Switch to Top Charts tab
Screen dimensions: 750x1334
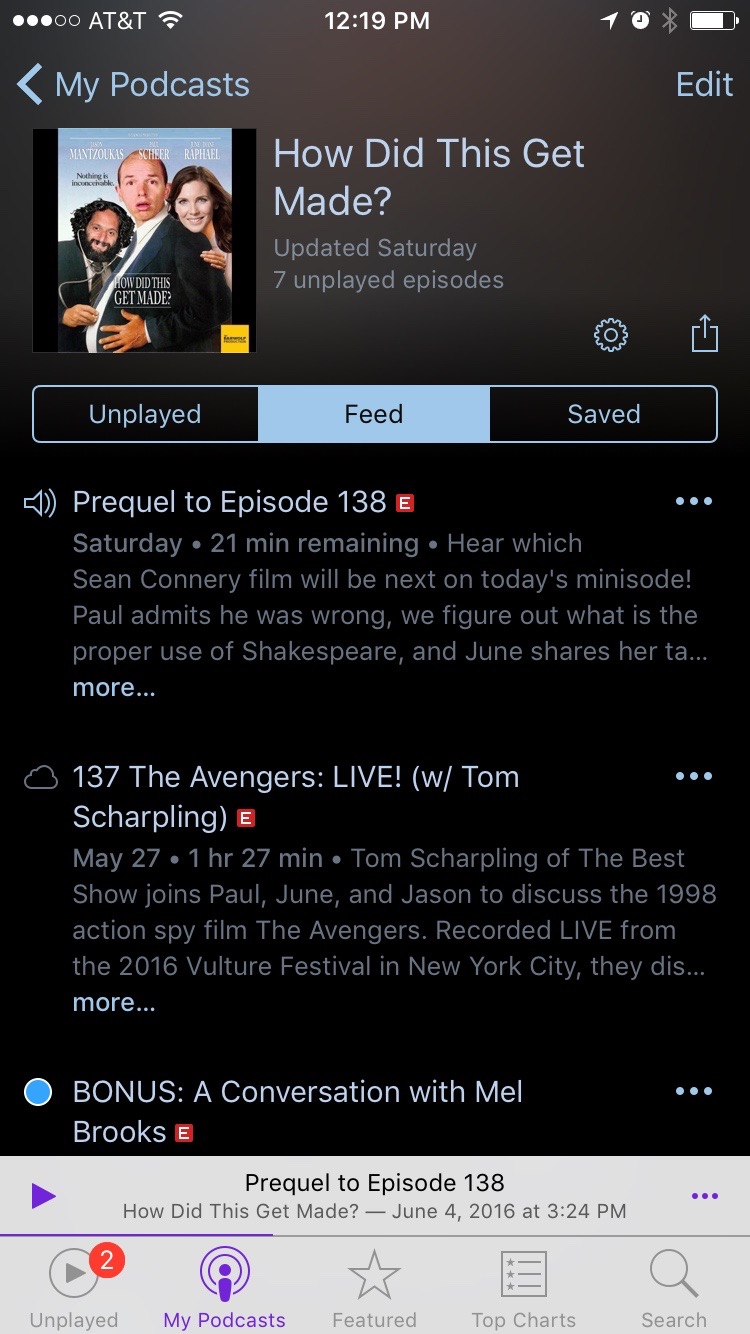pyautogui.click(x=523, y=1290)
